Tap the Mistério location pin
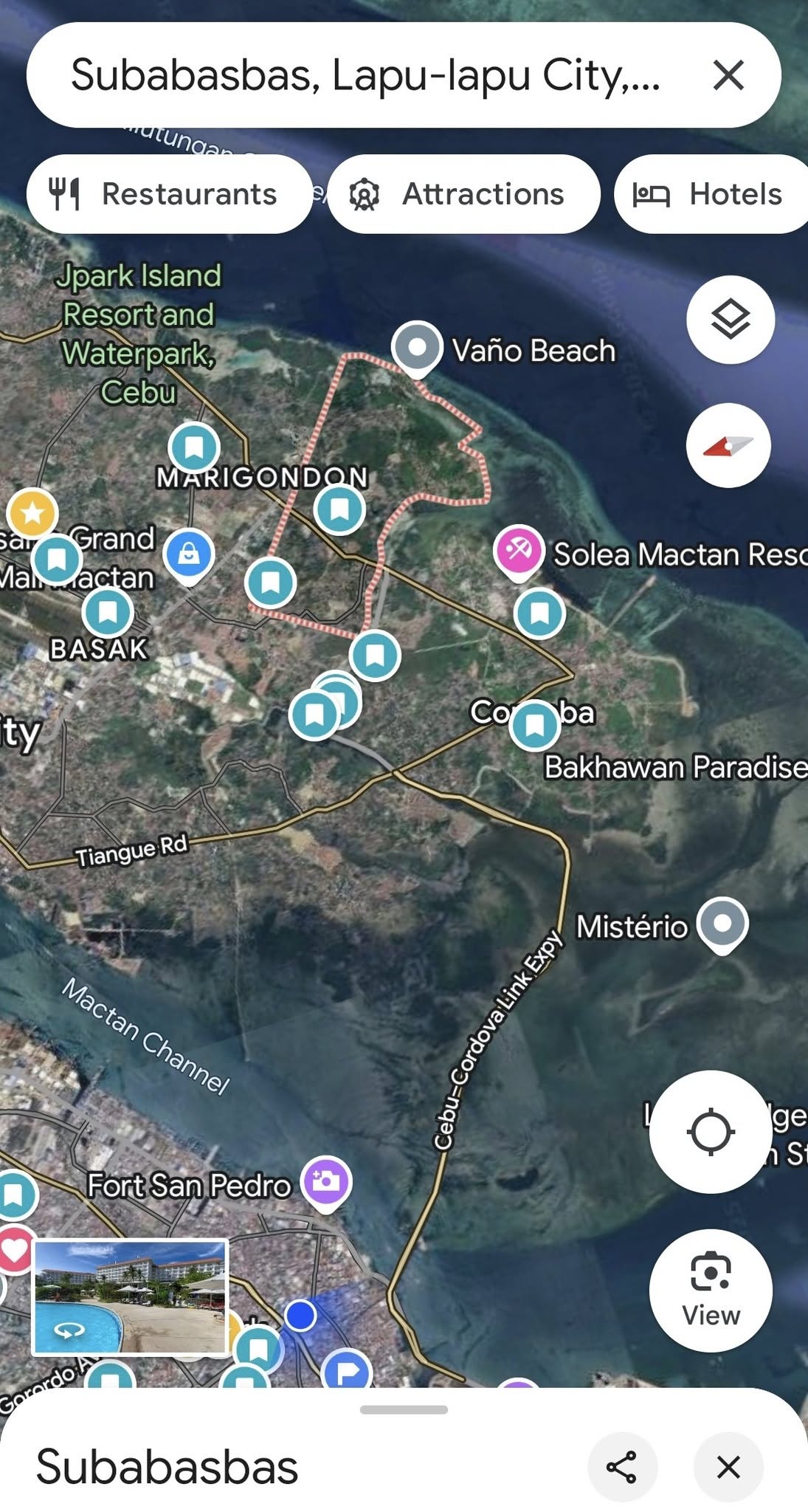The image size is (808, 1512). pos(722,924)
